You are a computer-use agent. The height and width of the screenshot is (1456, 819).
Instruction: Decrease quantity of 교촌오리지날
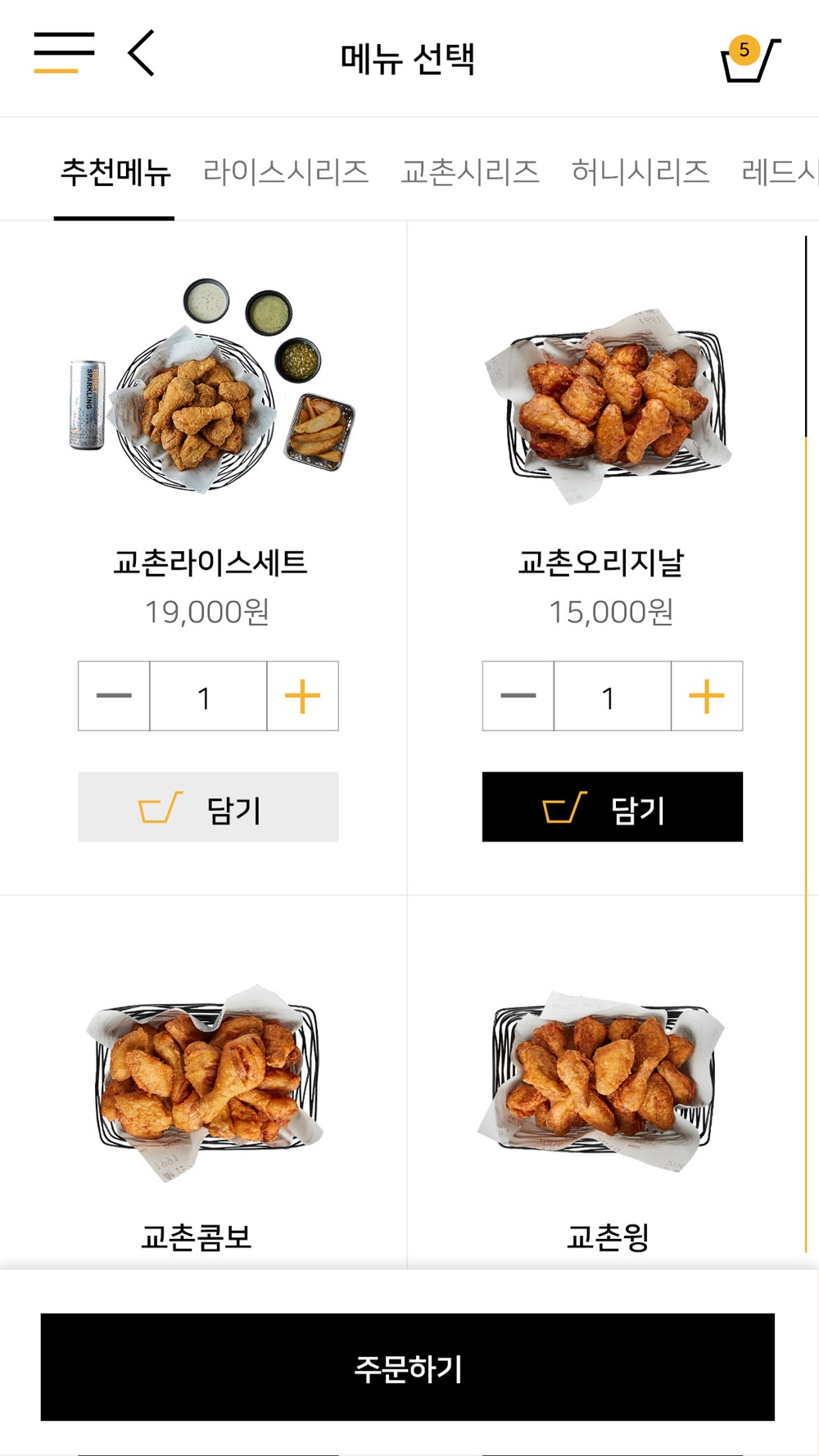pos(518,696)
